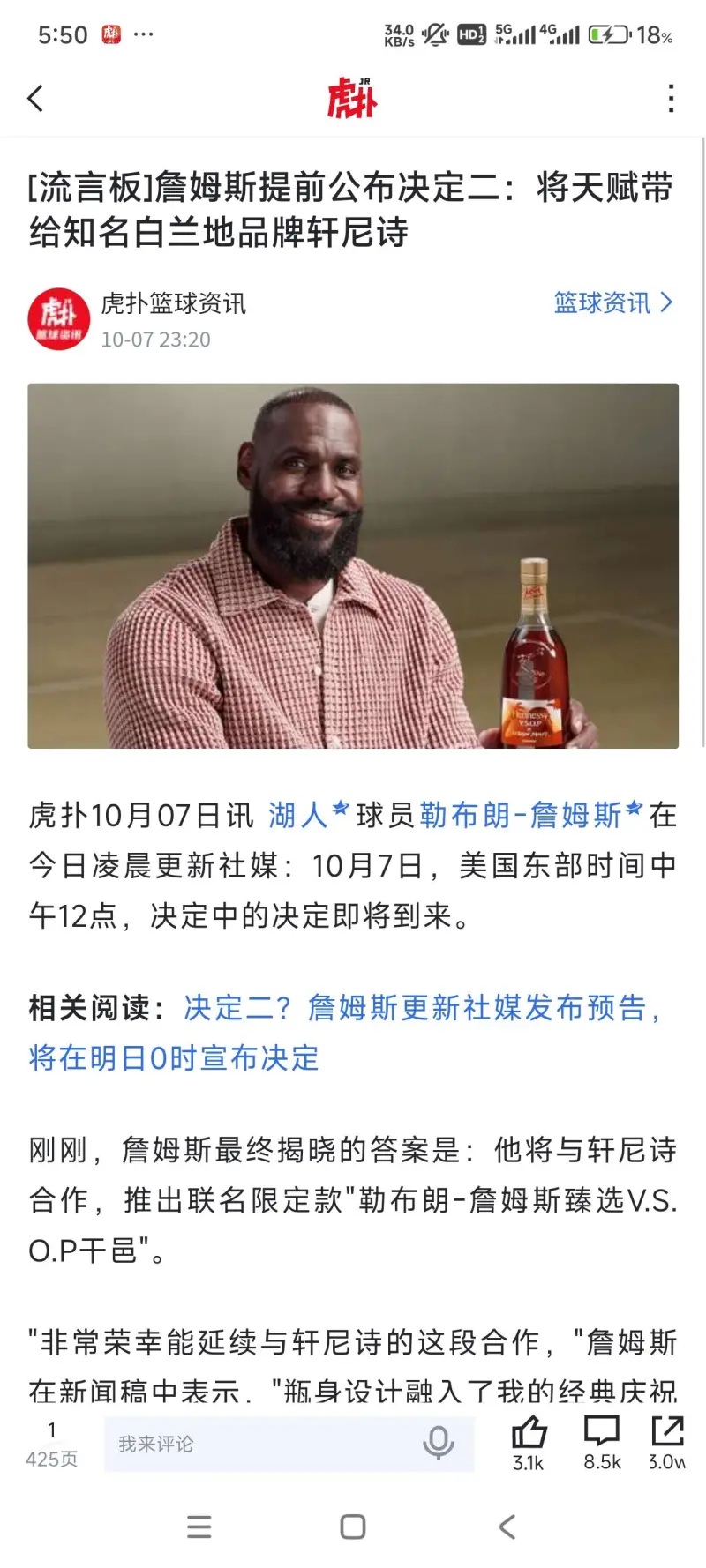Go back using the top-left arrow
Viewport: 706px width, 1568px height.
(36, 99)
